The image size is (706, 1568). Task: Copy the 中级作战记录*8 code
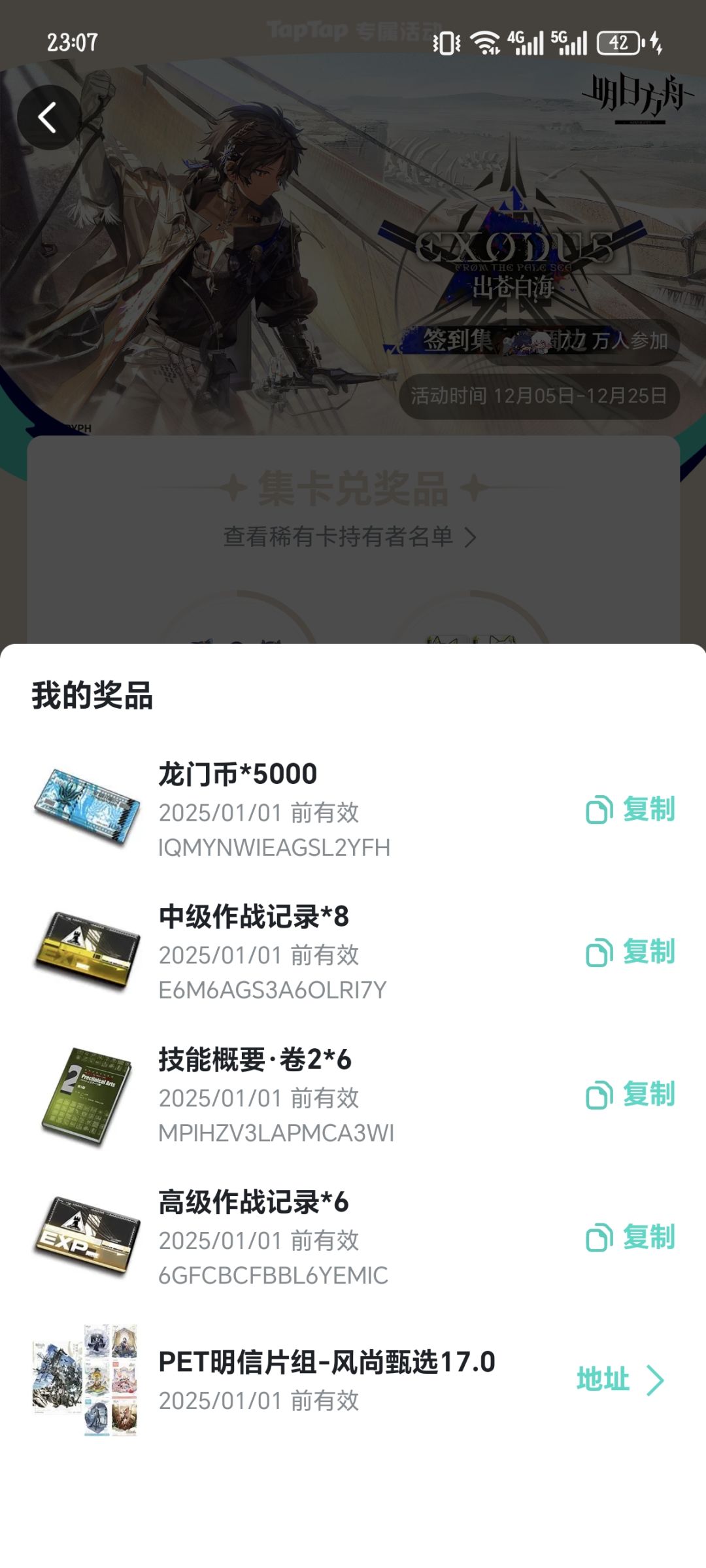click(x=630, y=952)
